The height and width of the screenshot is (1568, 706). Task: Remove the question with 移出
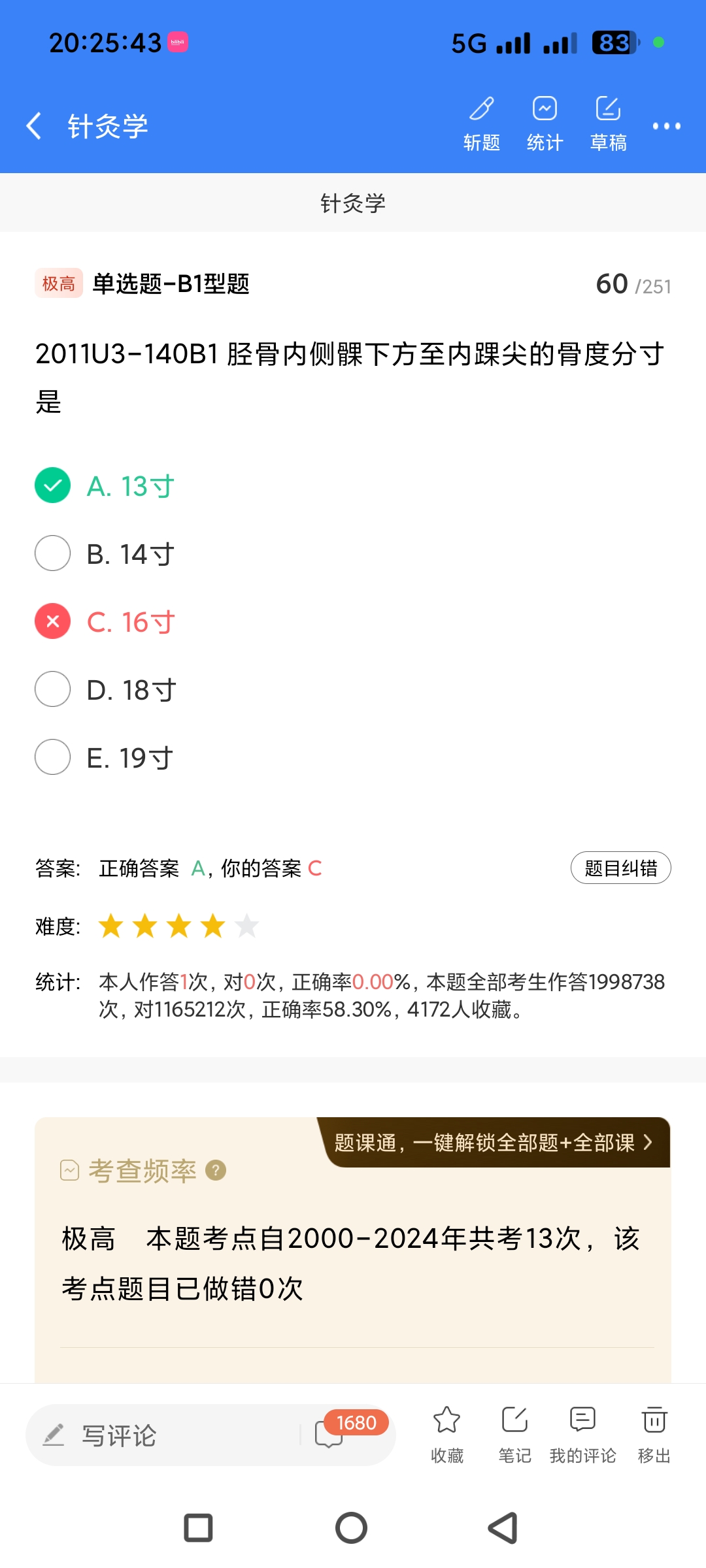click(654, 1434)
